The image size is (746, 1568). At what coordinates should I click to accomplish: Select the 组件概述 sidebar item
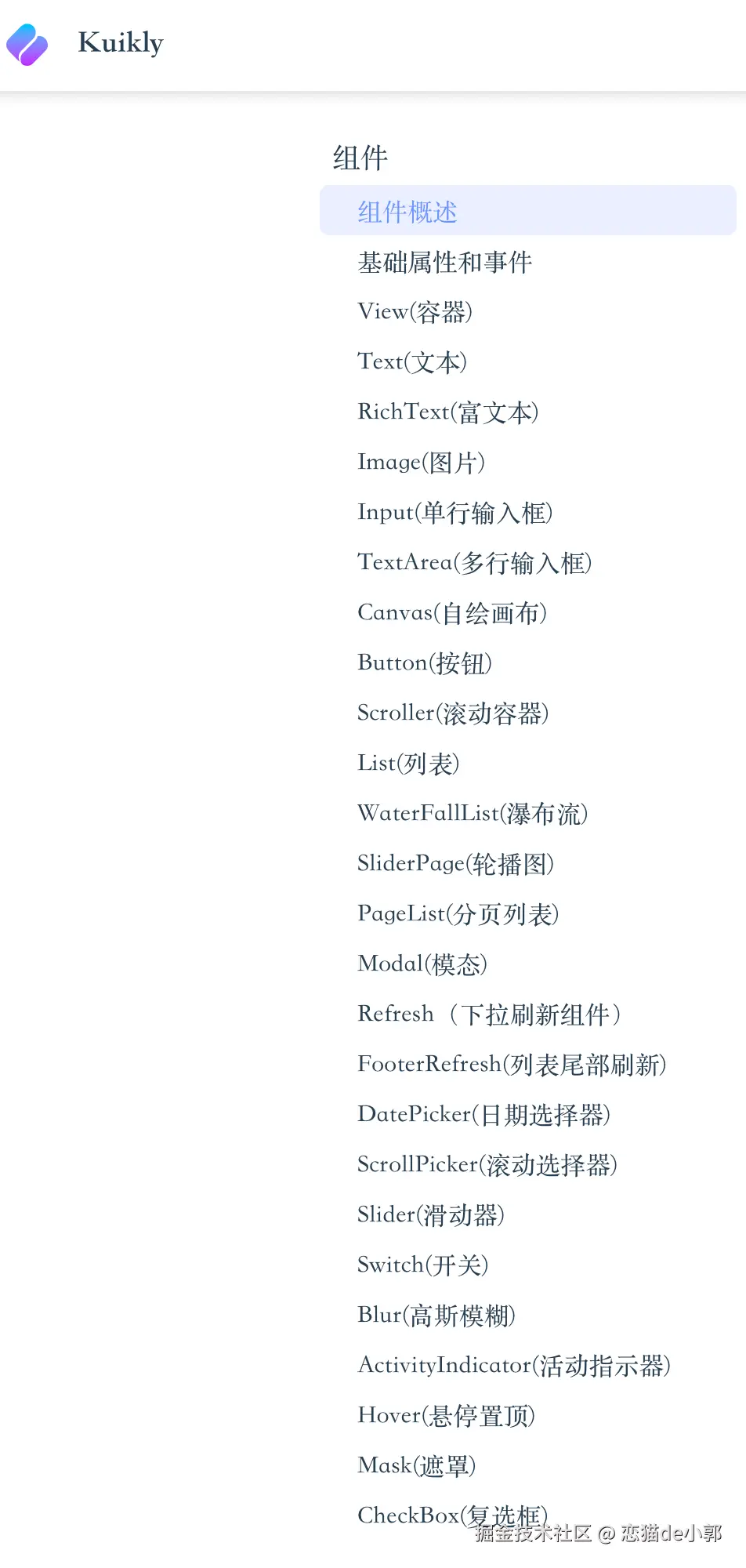click(x=407, y=212)
